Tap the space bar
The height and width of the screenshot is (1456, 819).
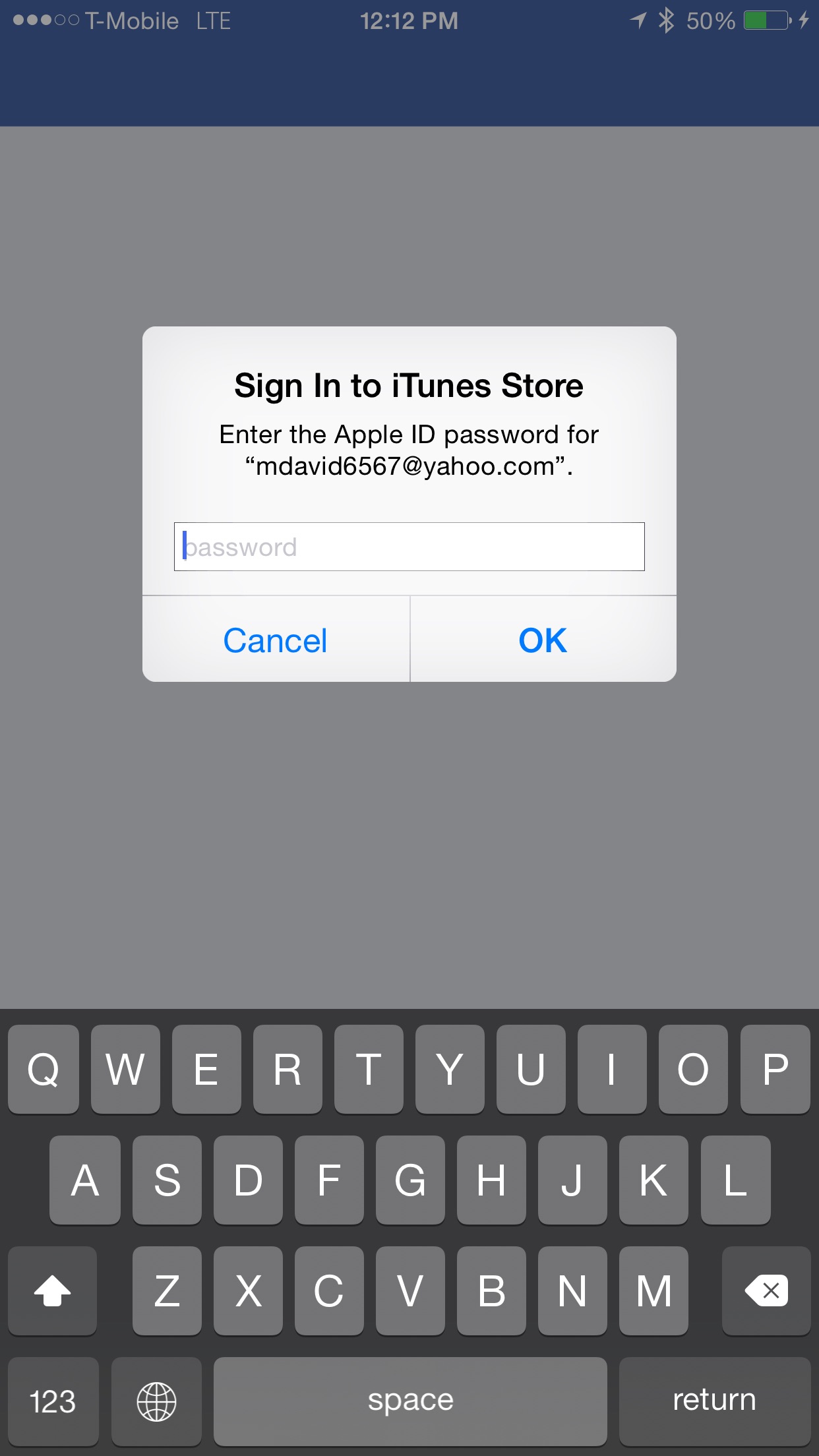(410, 1400)
